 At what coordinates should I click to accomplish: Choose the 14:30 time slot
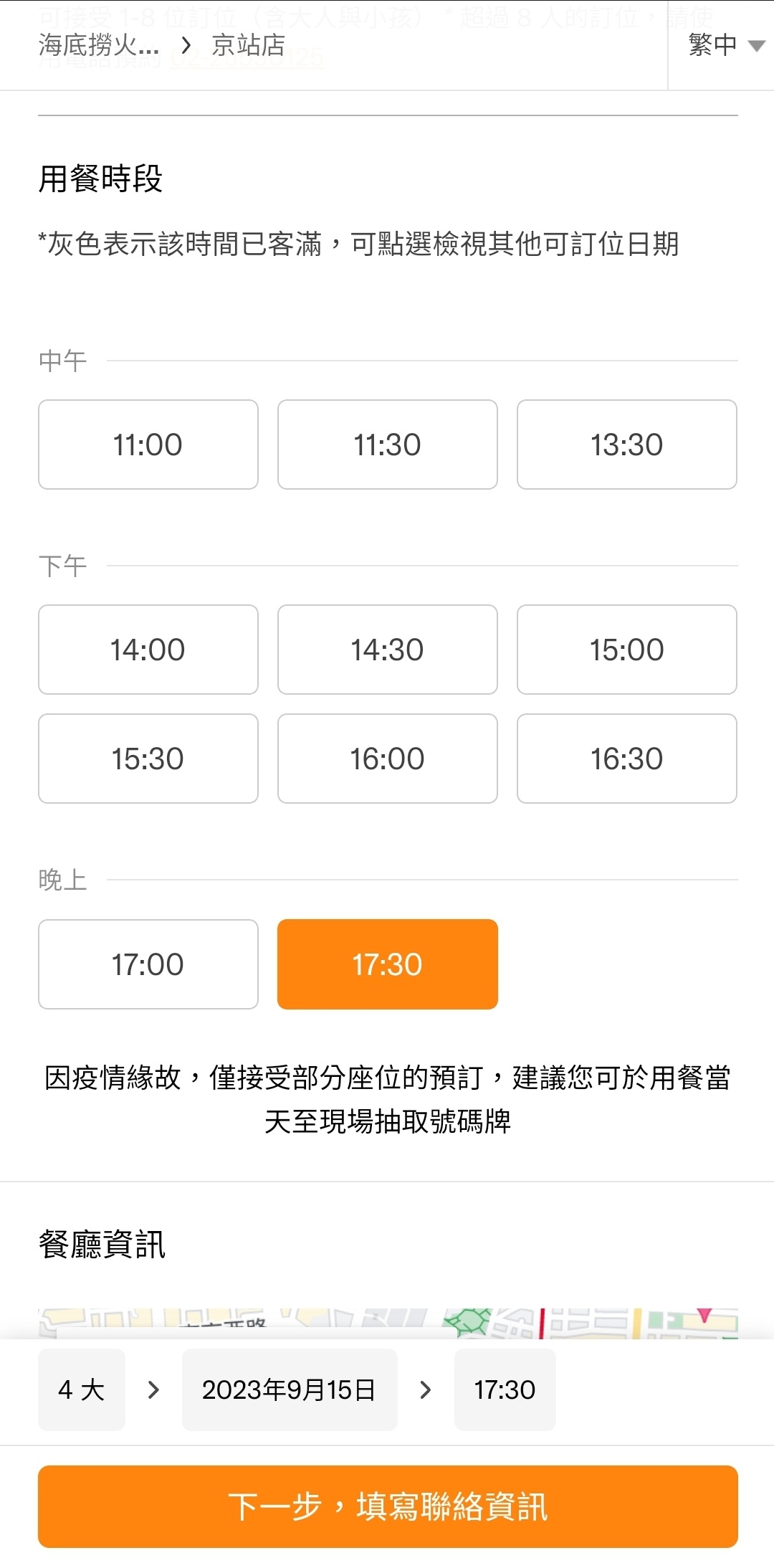tap(388, 650)
